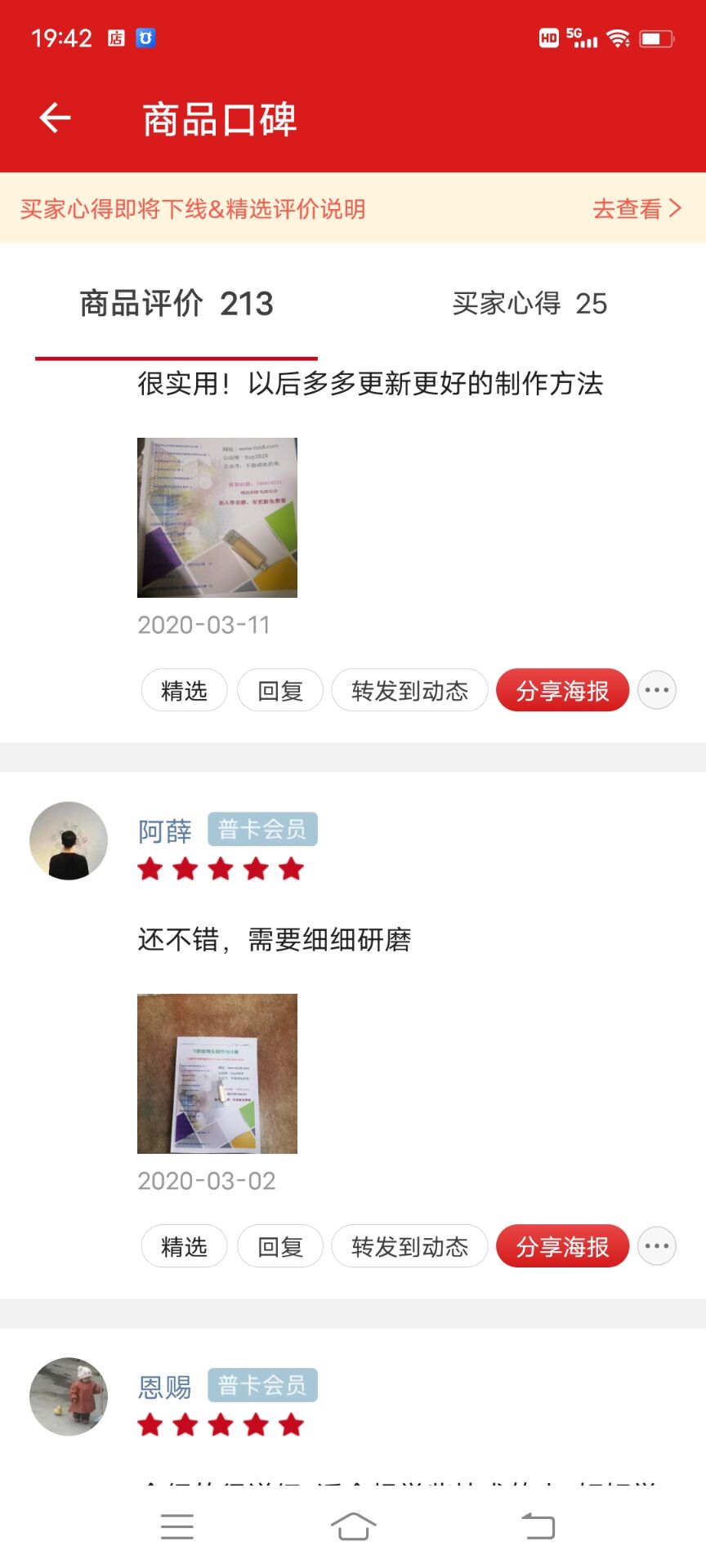Tap the system back button
The image size is (706, 1568).
[538, 1526]
